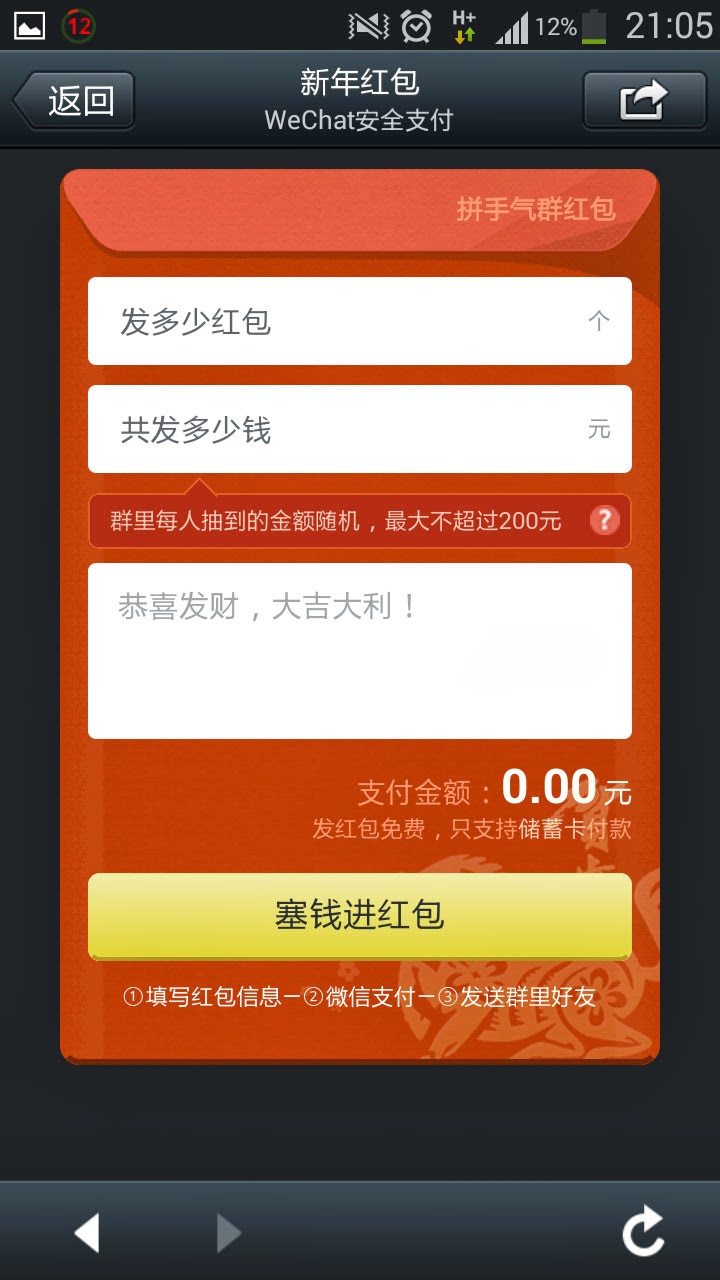Screen dimensions: 720x1280
Task: Select the 发多少红包 quantity field
Action: [359, 321]
